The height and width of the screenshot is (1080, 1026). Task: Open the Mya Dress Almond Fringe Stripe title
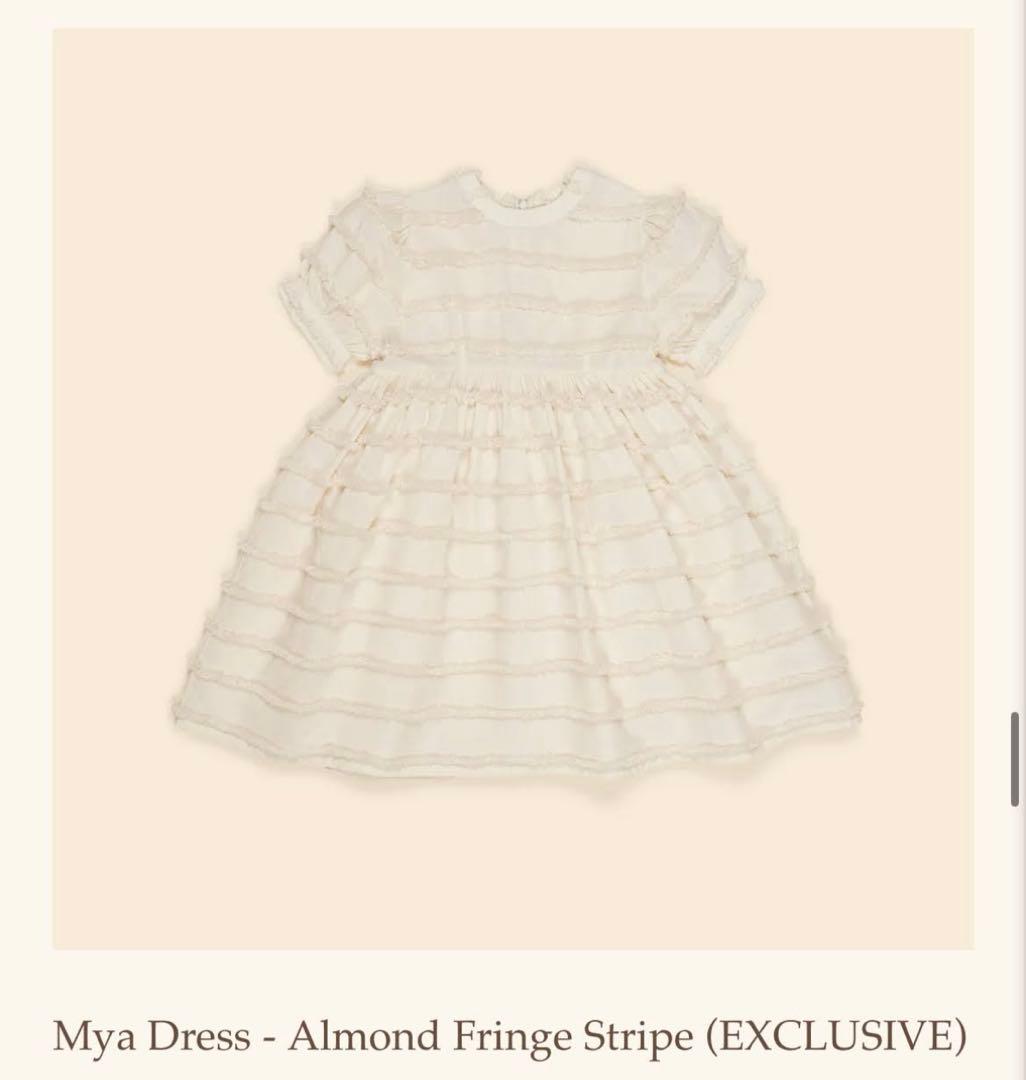pos(510,1036)
